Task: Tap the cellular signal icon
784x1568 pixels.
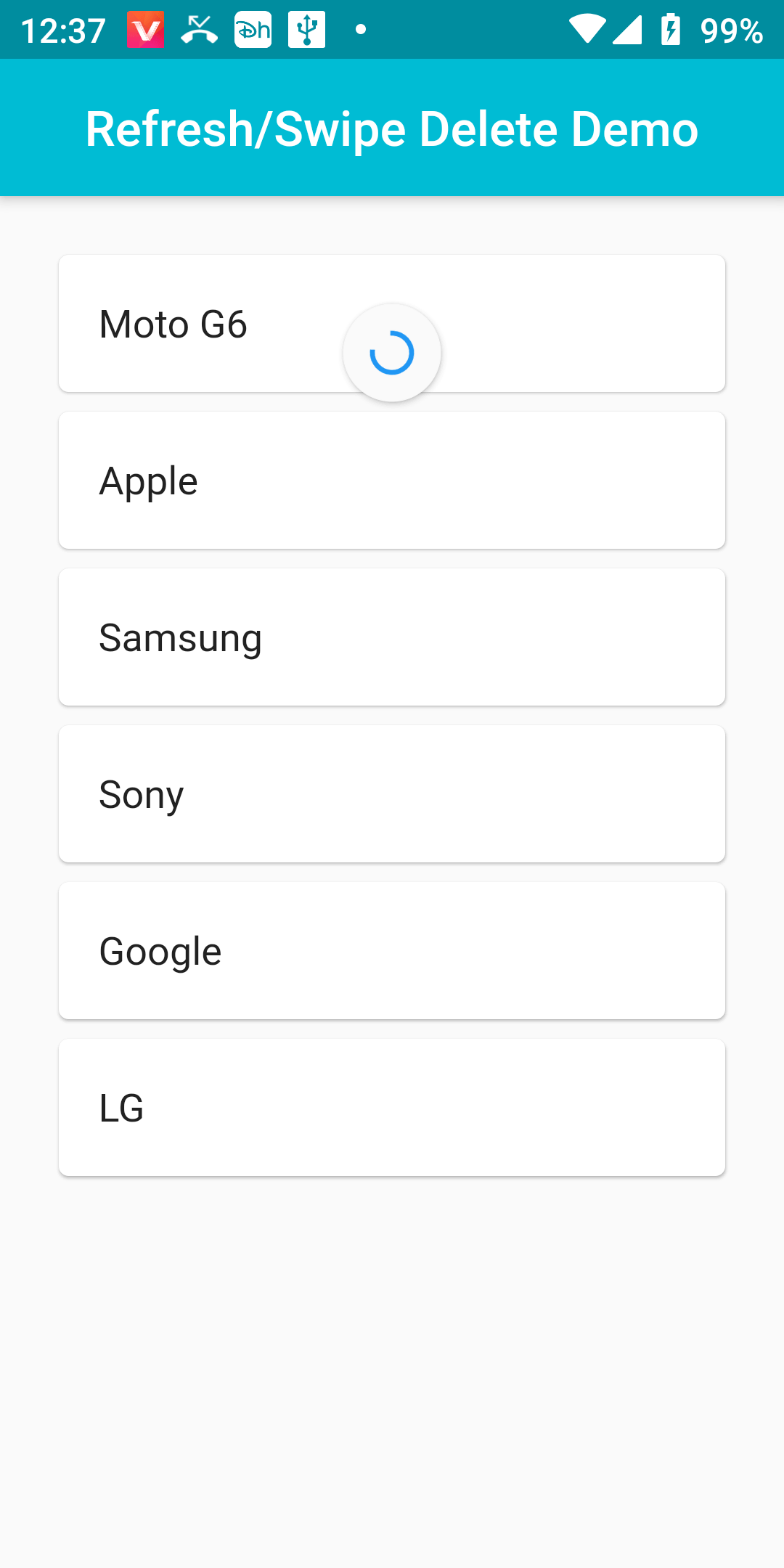Action: point(626,29)
